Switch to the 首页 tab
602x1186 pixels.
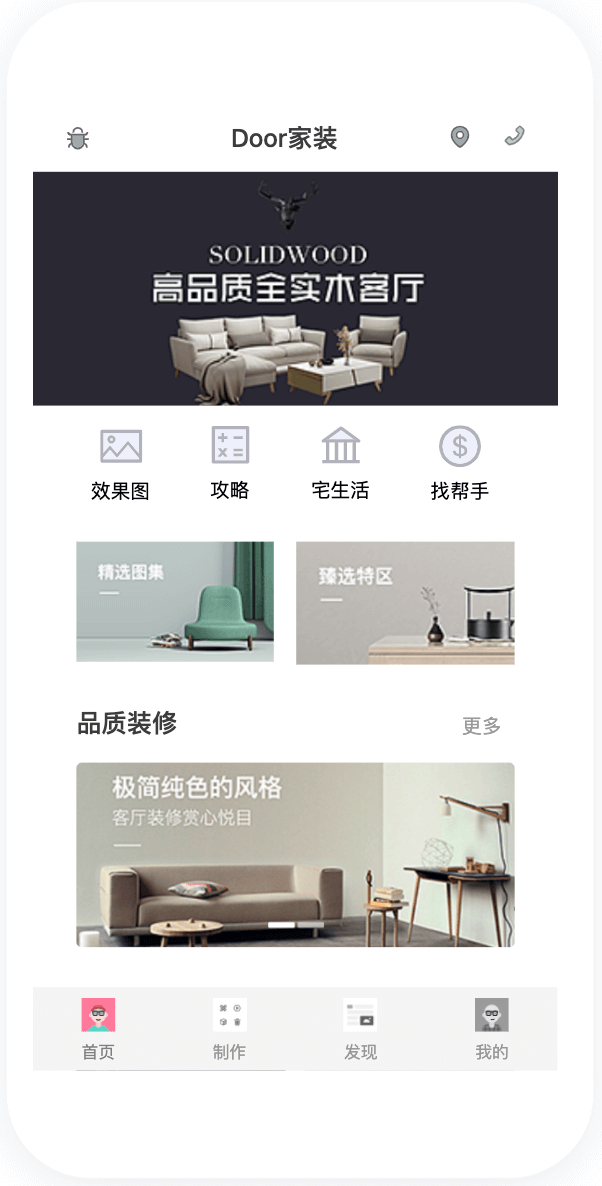pos(98,1029)
